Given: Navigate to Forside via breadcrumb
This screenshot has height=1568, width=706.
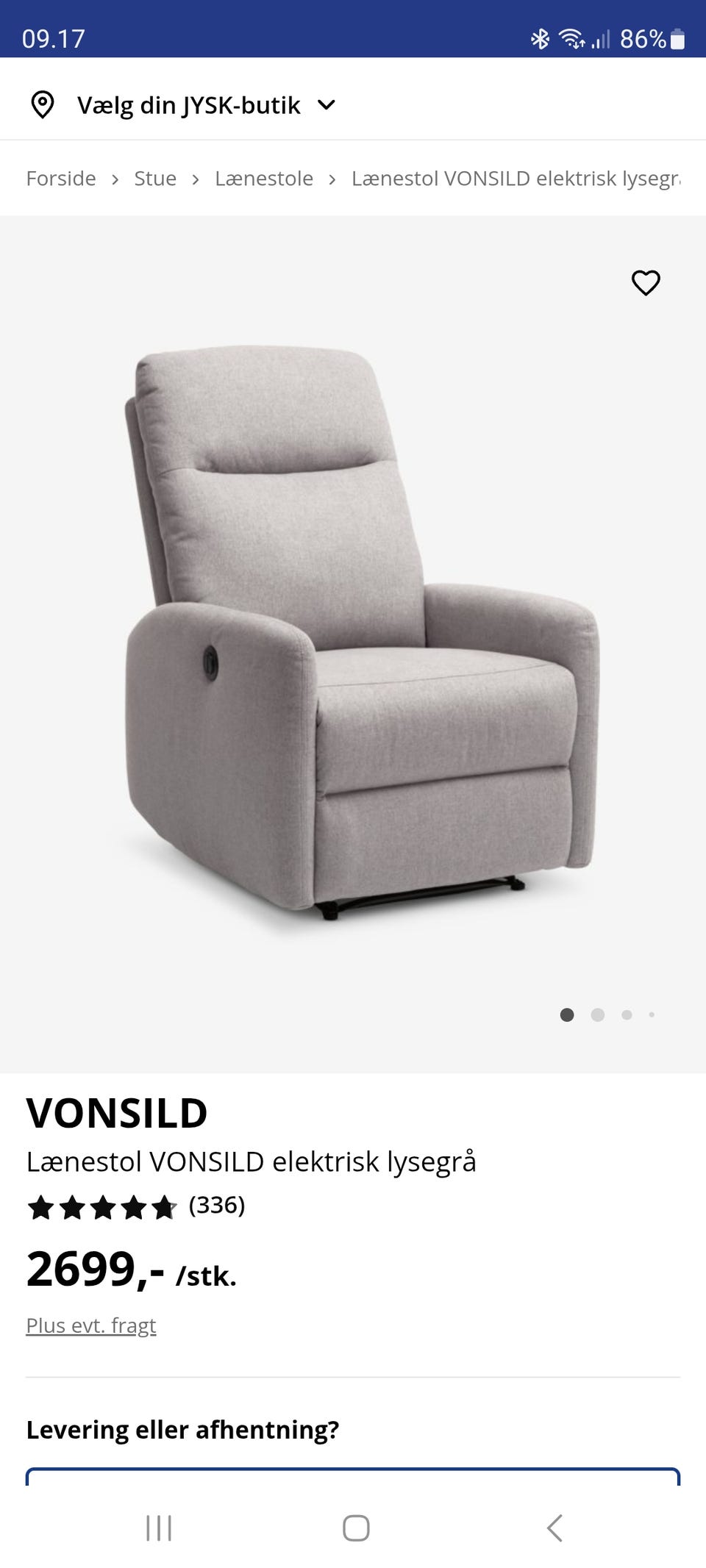Looking at the screenshot, I should 60,178.
